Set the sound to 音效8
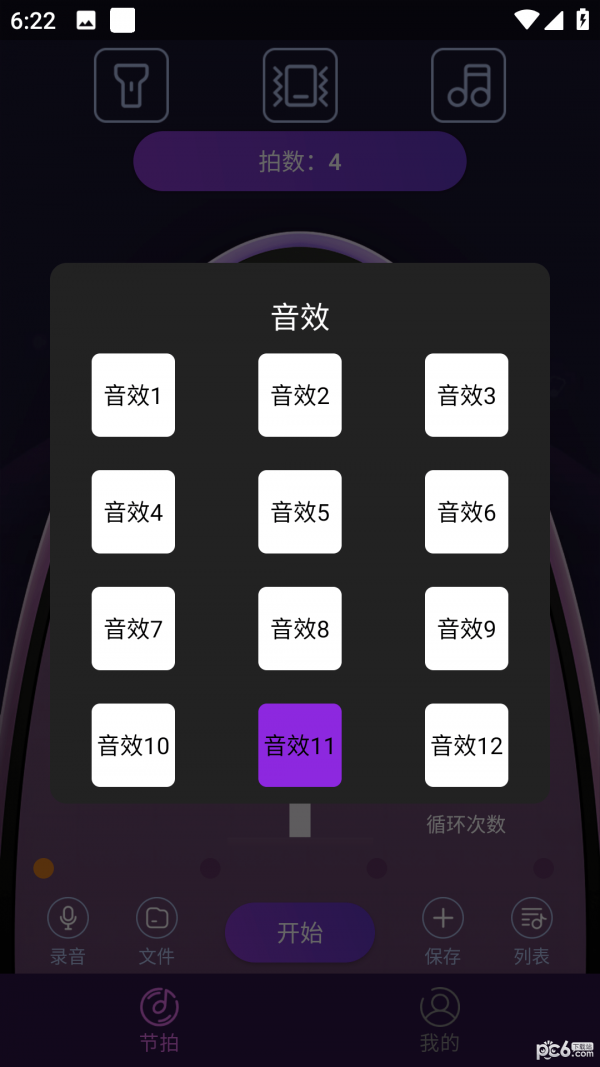This screenshot has width=600, height=1067. pos(300,628)
